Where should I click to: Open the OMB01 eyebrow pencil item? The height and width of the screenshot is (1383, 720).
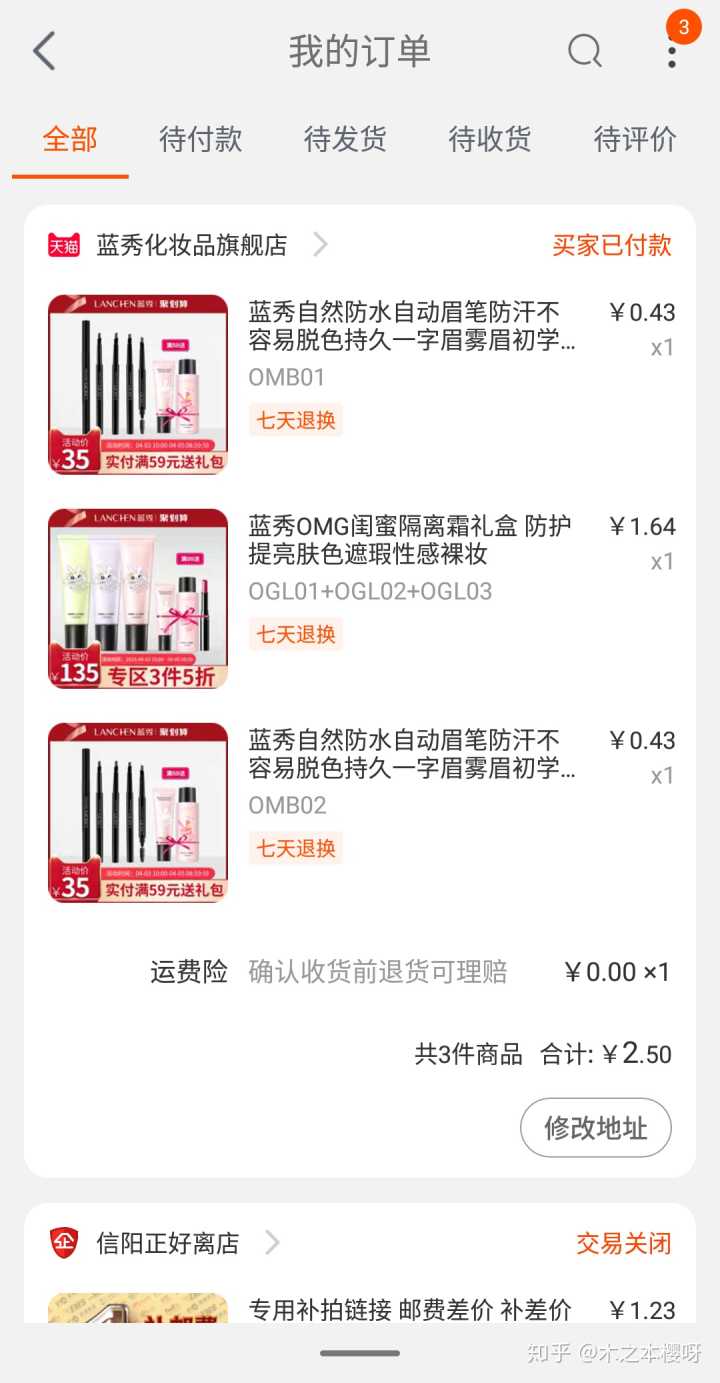(x=411, y=327)
